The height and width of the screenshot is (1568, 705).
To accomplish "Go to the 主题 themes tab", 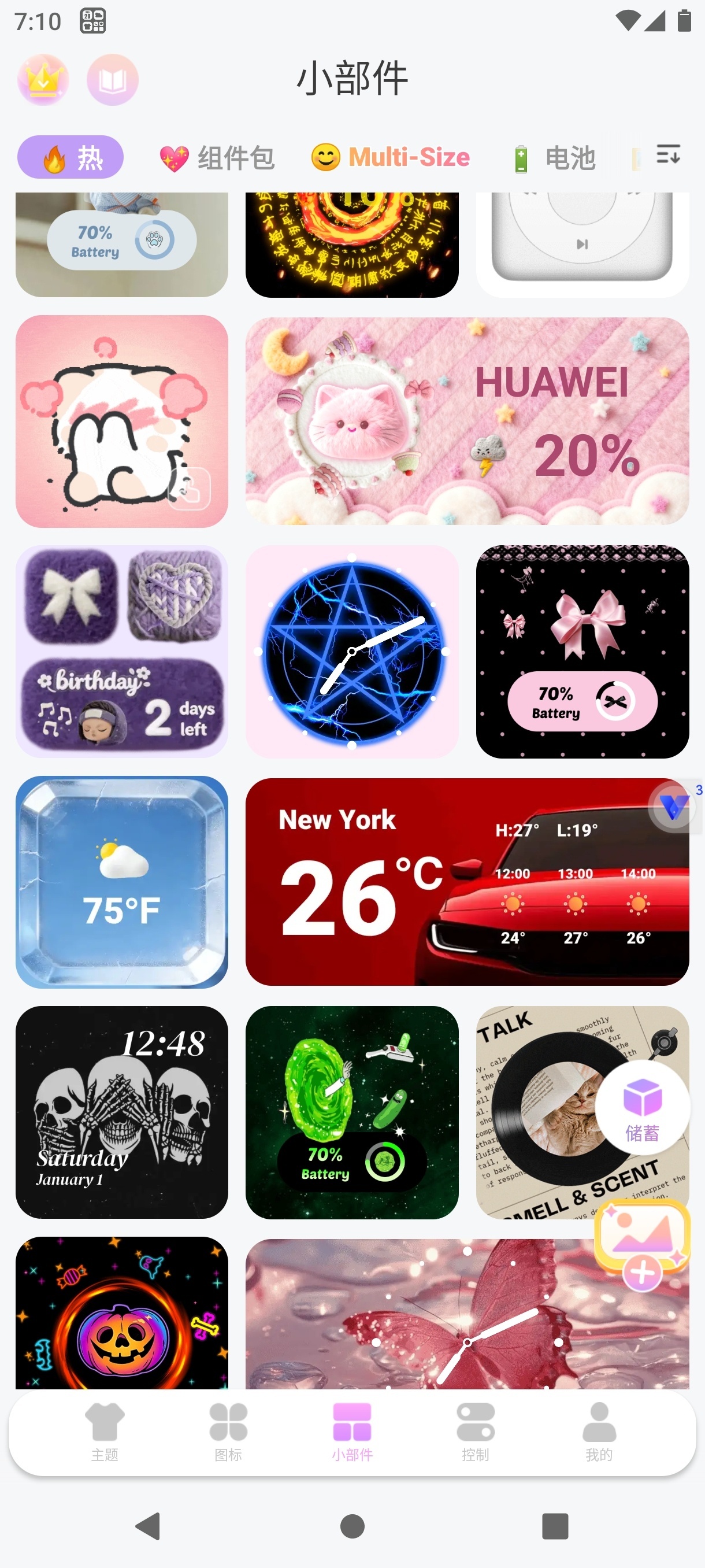I will coord(105,1432).
